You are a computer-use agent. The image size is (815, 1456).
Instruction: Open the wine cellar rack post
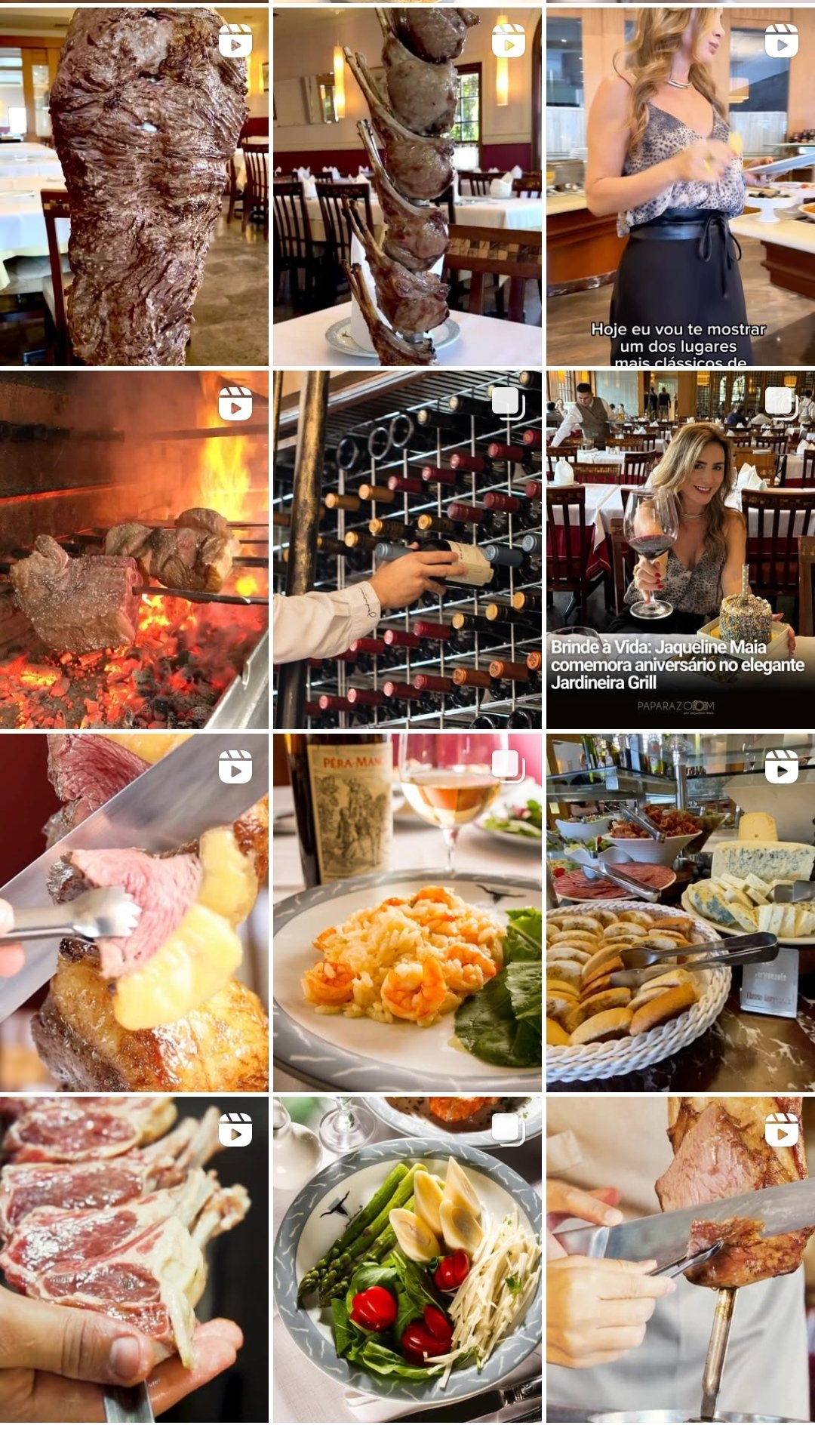(x=407, y=549)
